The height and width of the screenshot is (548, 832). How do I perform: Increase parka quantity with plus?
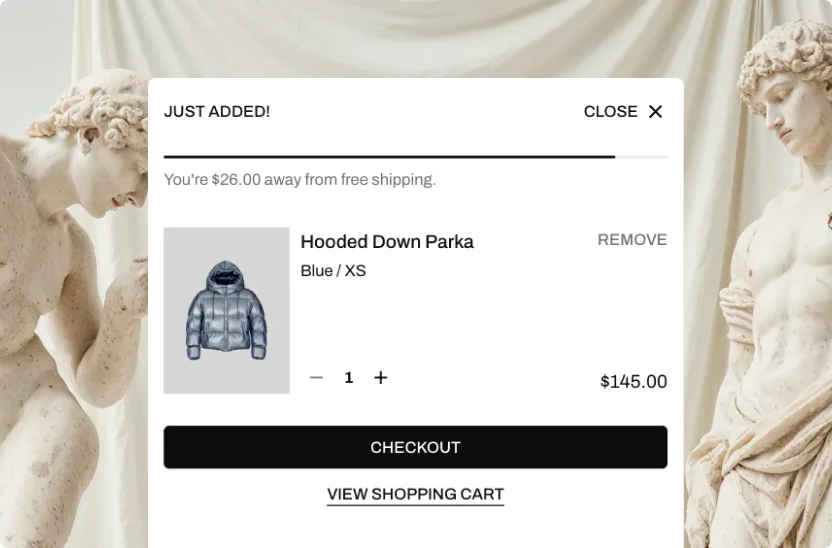click(x=381, y=378)
